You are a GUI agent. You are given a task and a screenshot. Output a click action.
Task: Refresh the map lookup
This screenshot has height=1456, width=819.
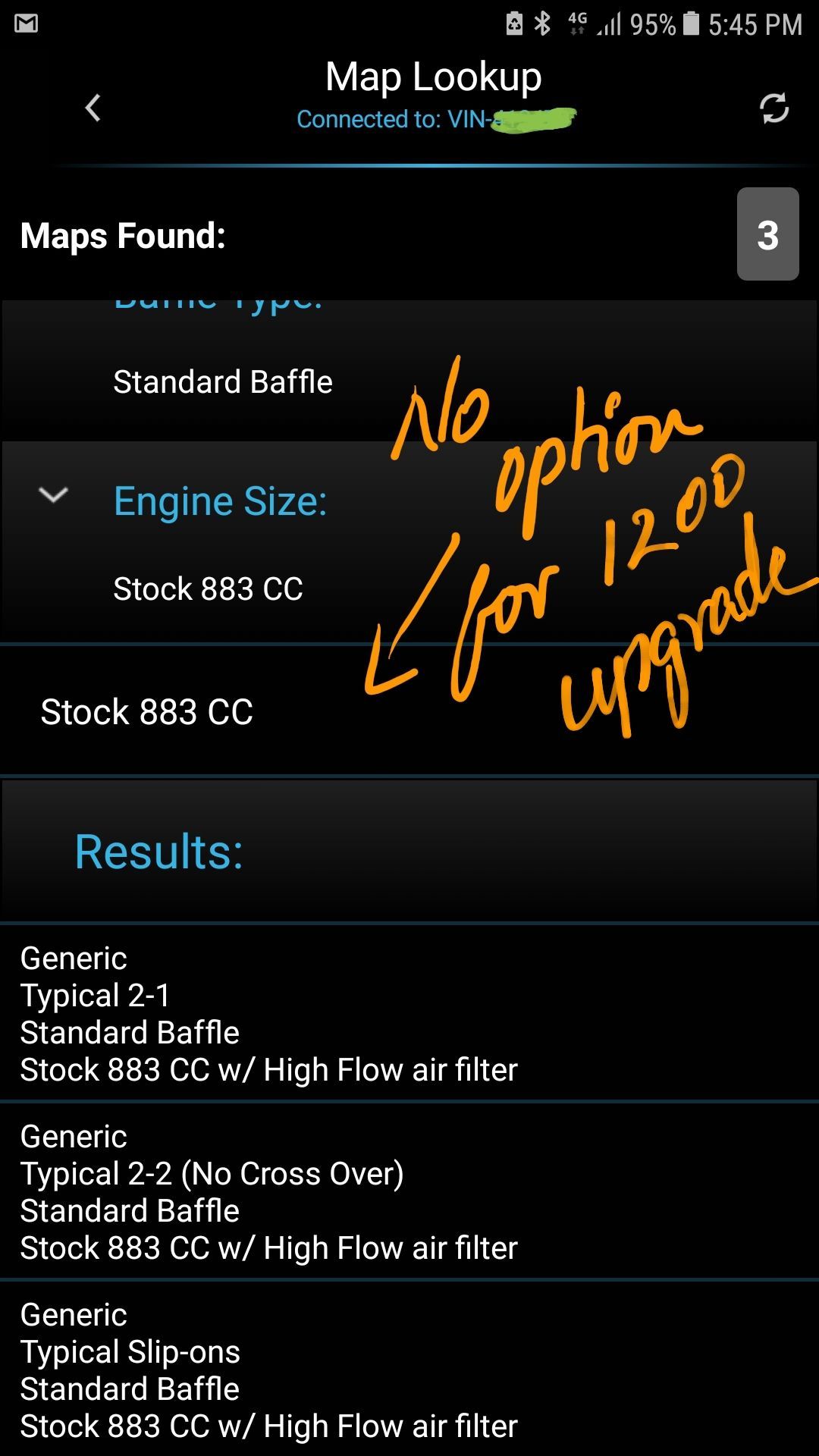(773, 108)
